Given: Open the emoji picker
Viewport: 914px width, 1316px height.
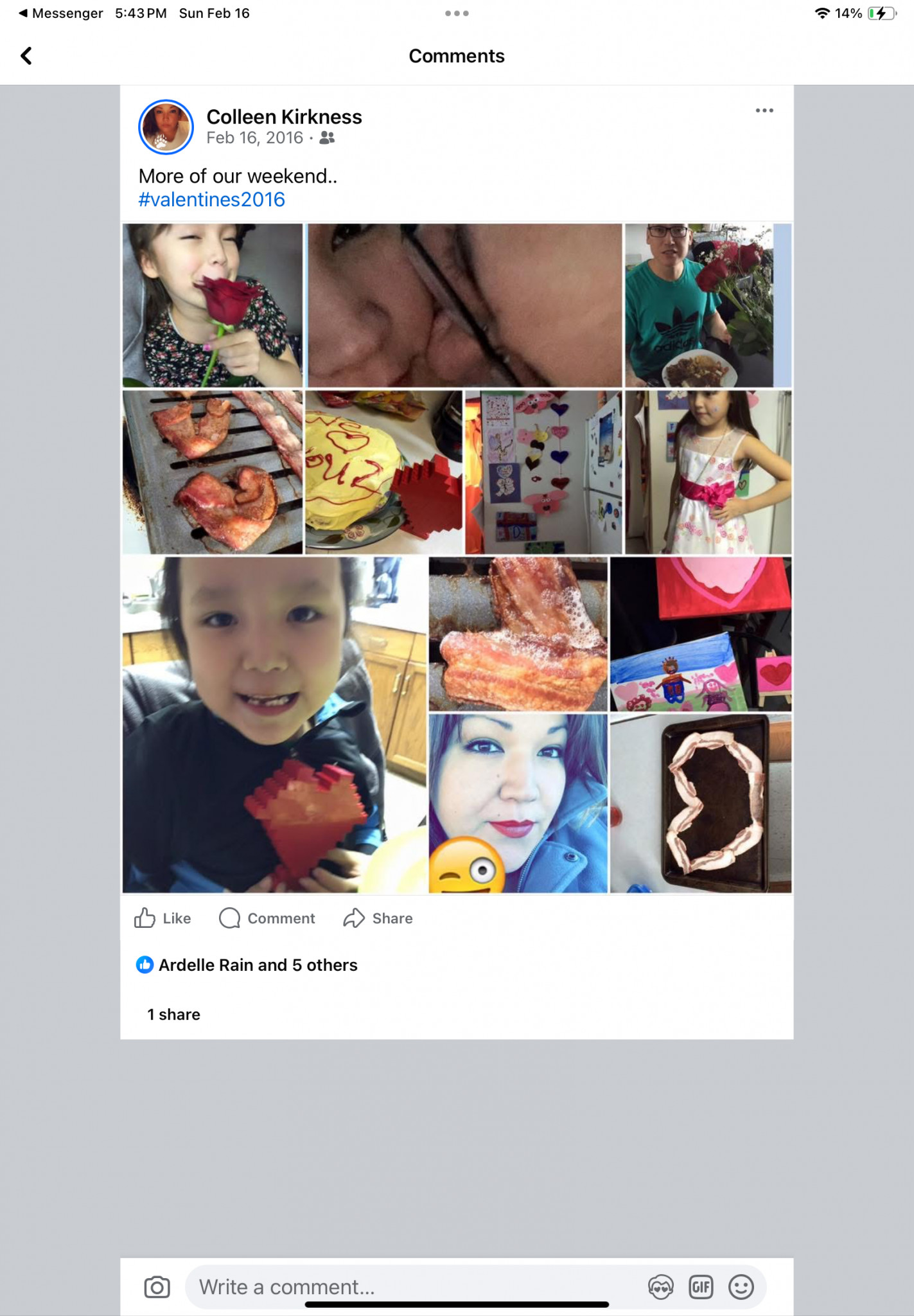Looking at the screenshot, I should pyautogui.click(x=741, y=1287).
